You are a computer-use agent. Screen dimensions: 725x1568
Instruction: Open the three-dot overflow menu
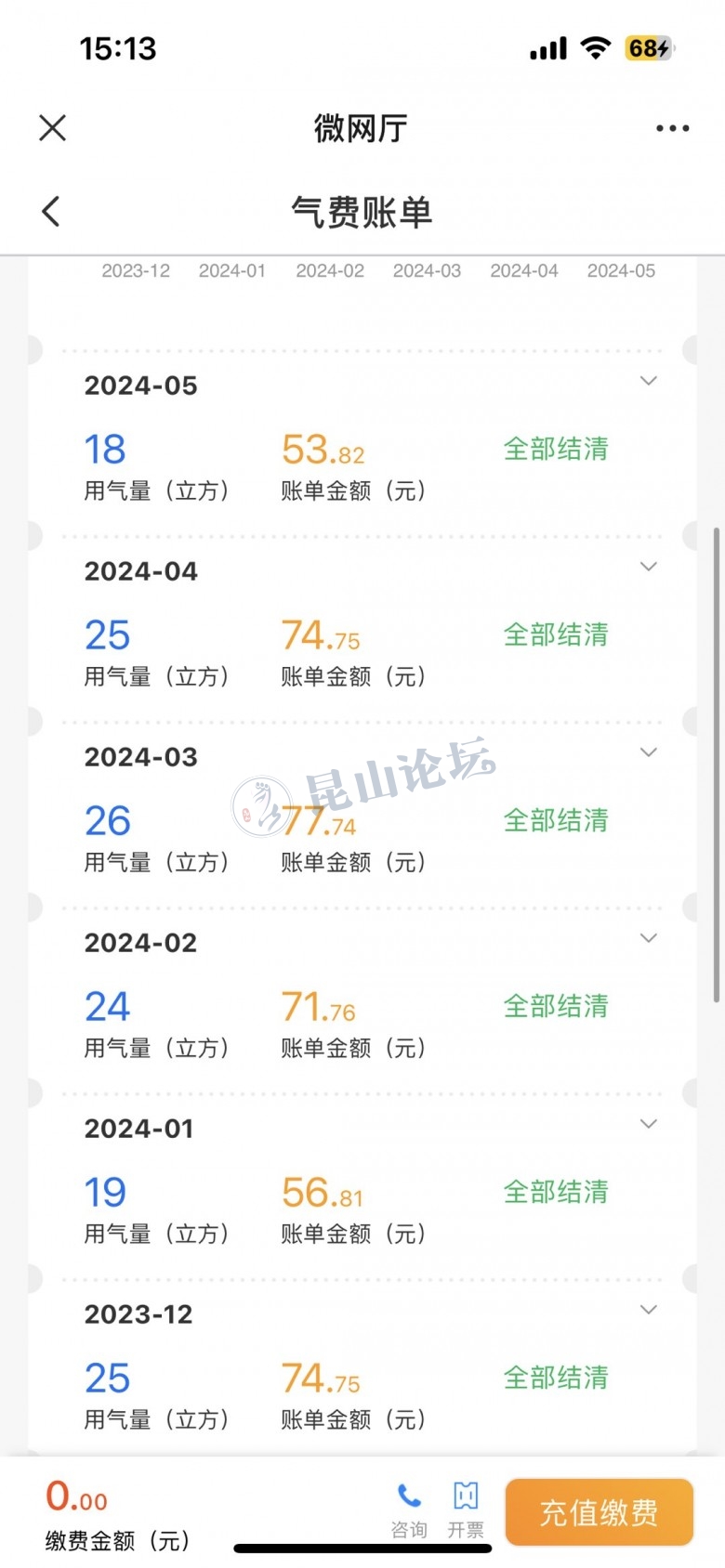point(672,128)
